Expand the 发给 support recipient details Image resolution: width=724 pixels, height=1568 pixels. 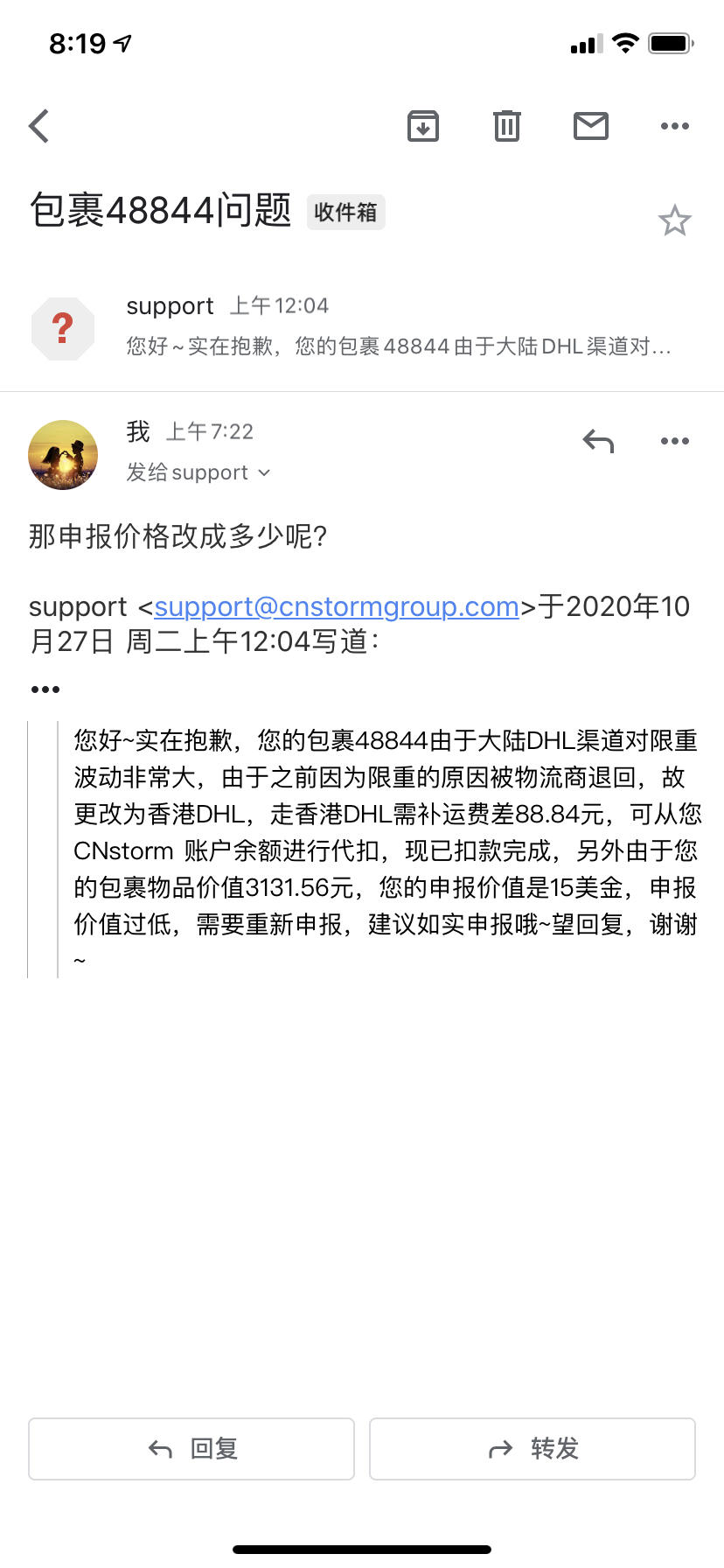pos(198,472)
